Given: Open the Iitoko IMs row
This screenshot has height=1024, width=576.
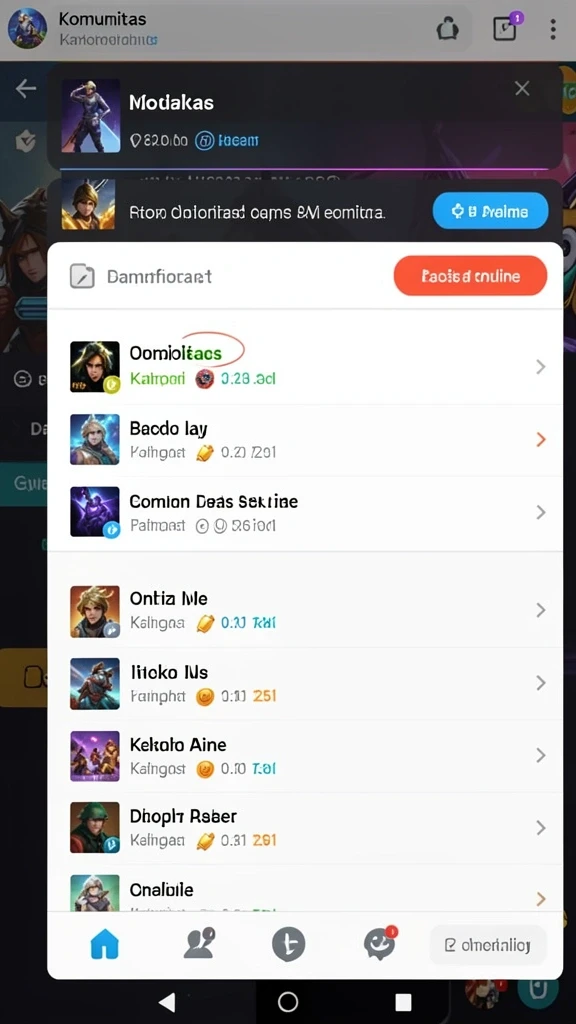Looking at the screenshot, I should tap(305, 683).
